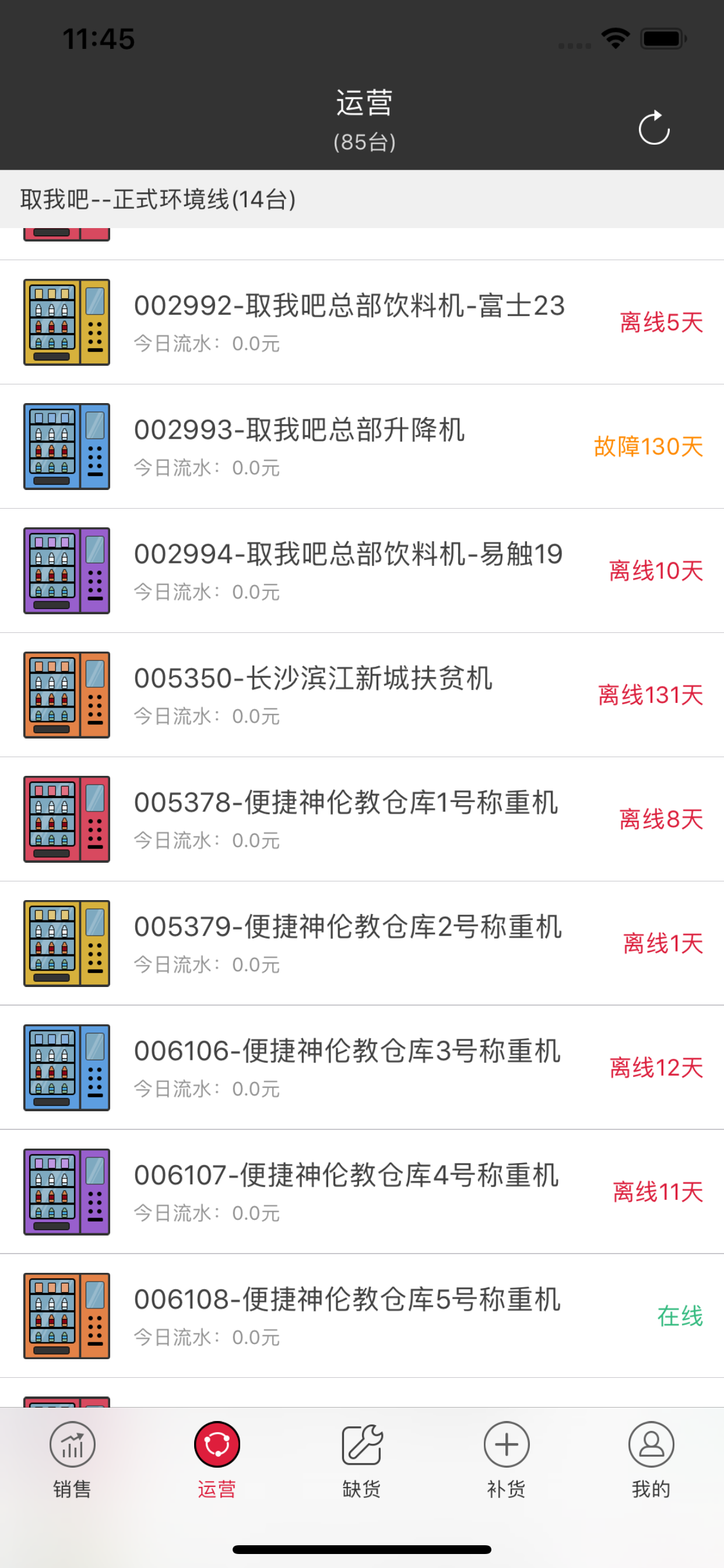Viewport: 724px width, 1568px height.
Task: Tap the refresh icon in header
Action: pos(654,128)
